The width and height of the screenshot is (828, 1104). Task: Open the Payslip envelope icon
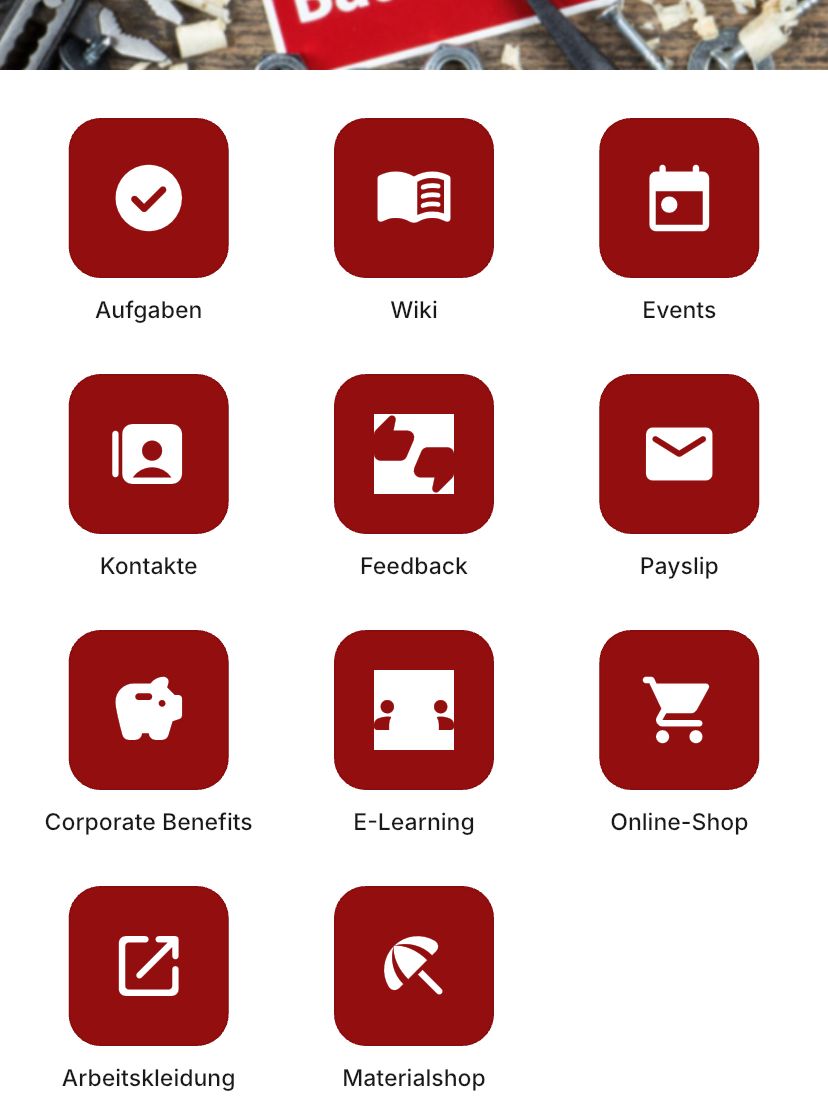click(679, 454)
